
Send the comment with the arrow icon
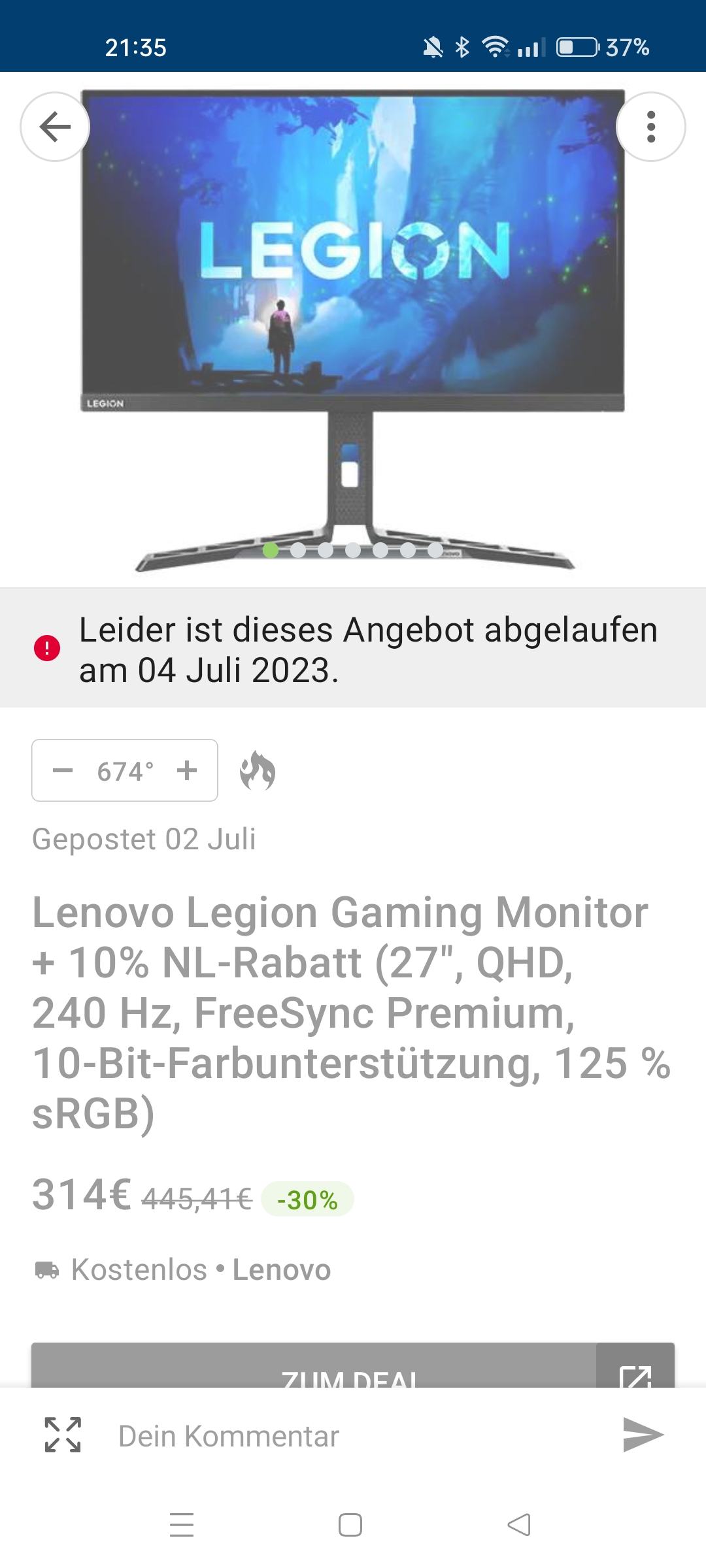(x=643, y=1435)
